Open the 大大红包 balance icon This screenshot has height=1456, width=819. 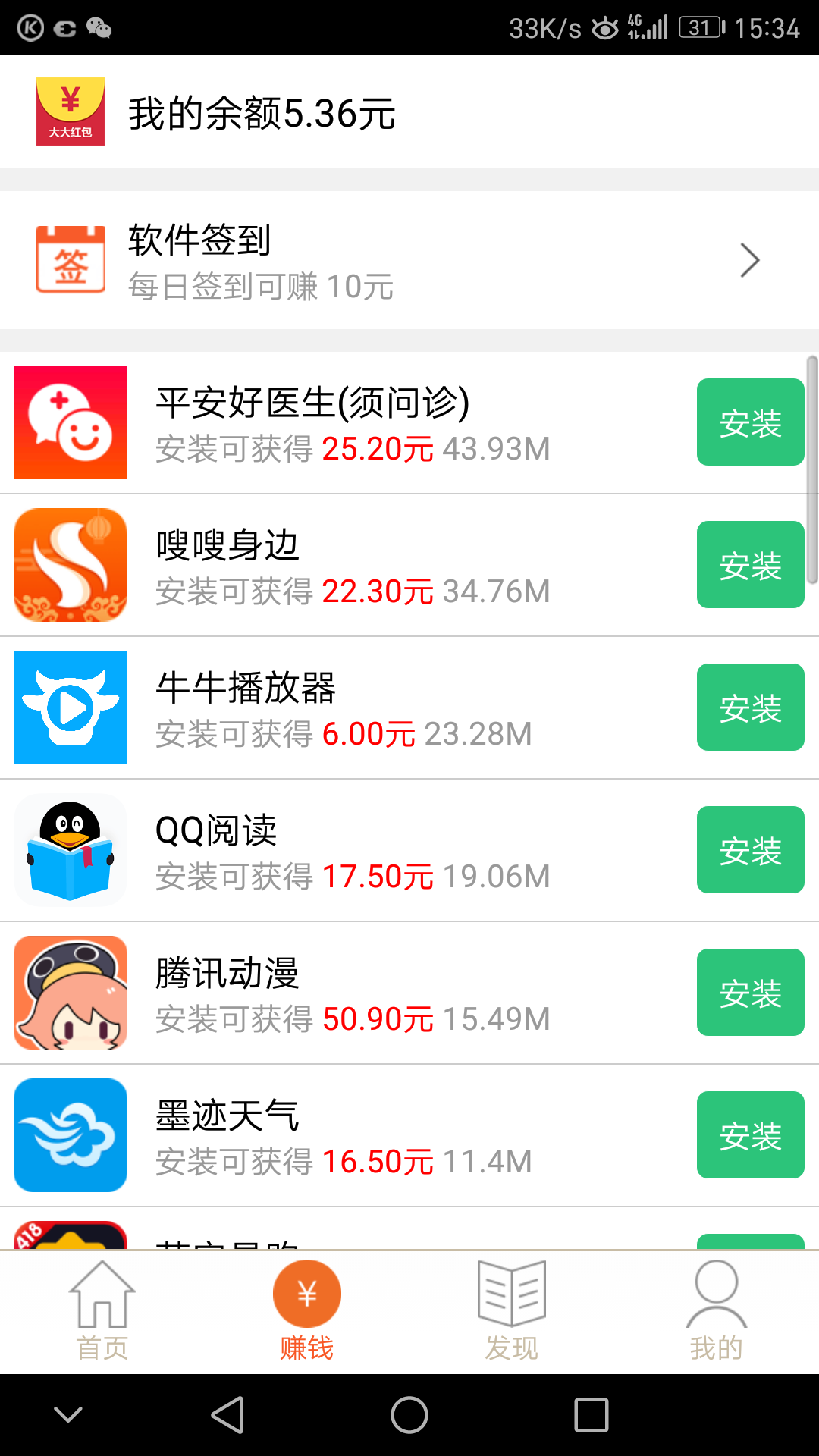[70, 112]
